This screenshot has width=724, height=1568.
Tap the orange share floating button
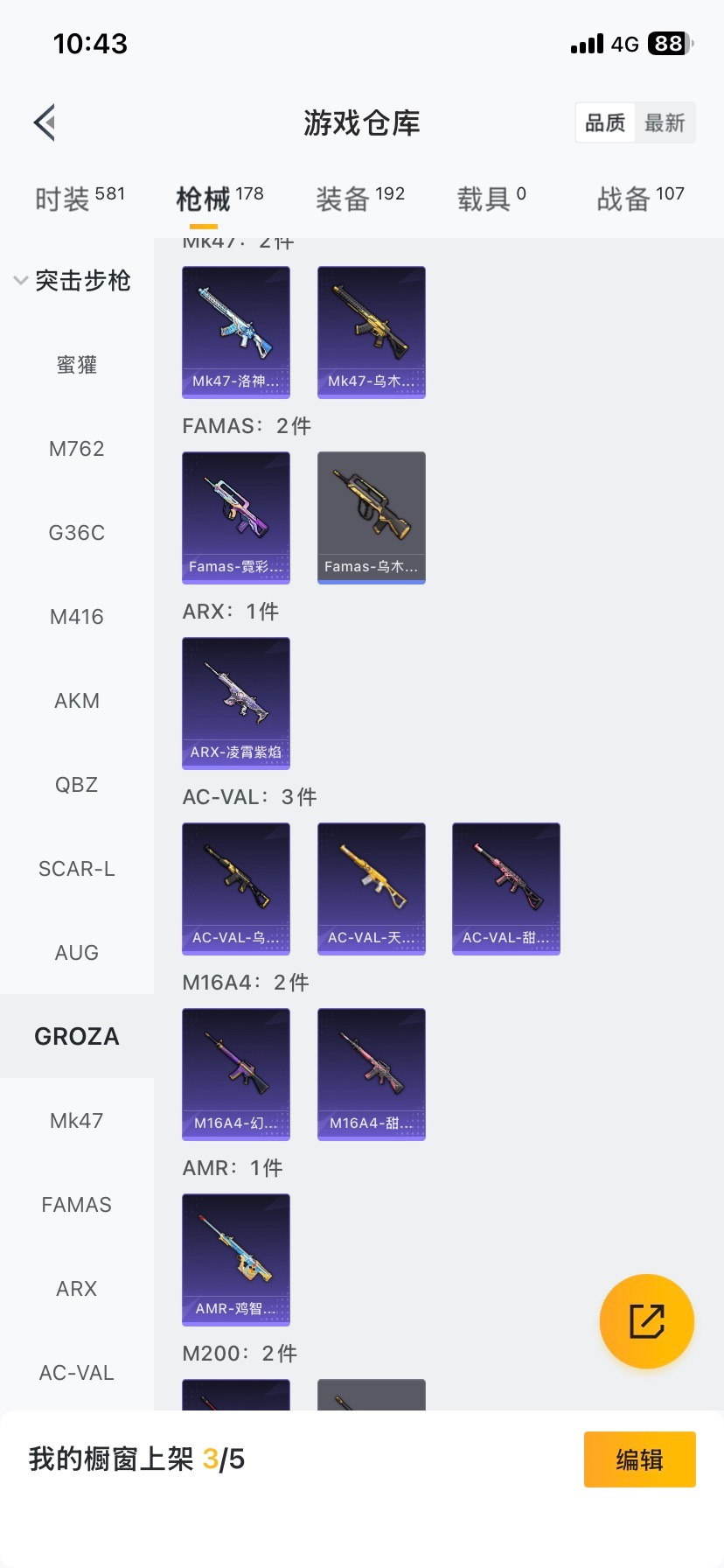pyautogui.click(x=647, y=1321)
